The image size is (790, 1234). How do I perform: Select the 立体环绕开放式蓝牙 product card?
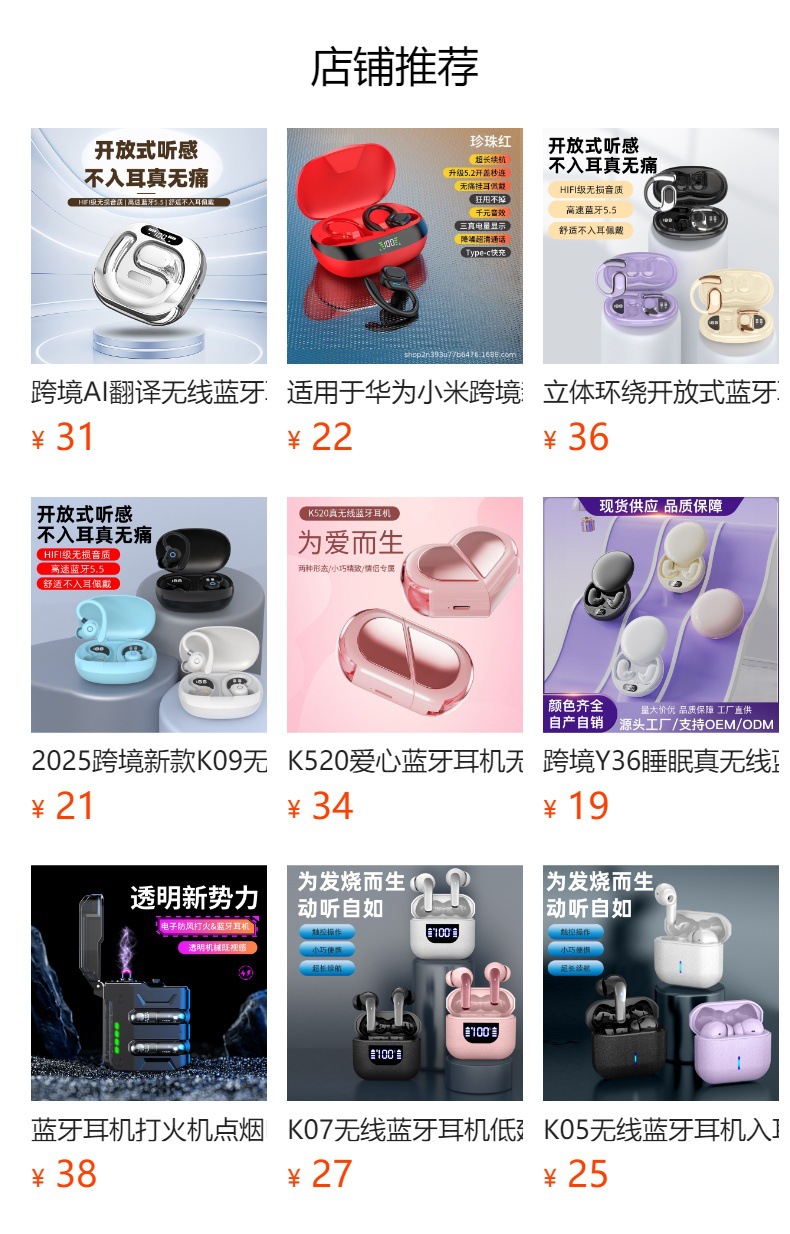click(661, 246)
